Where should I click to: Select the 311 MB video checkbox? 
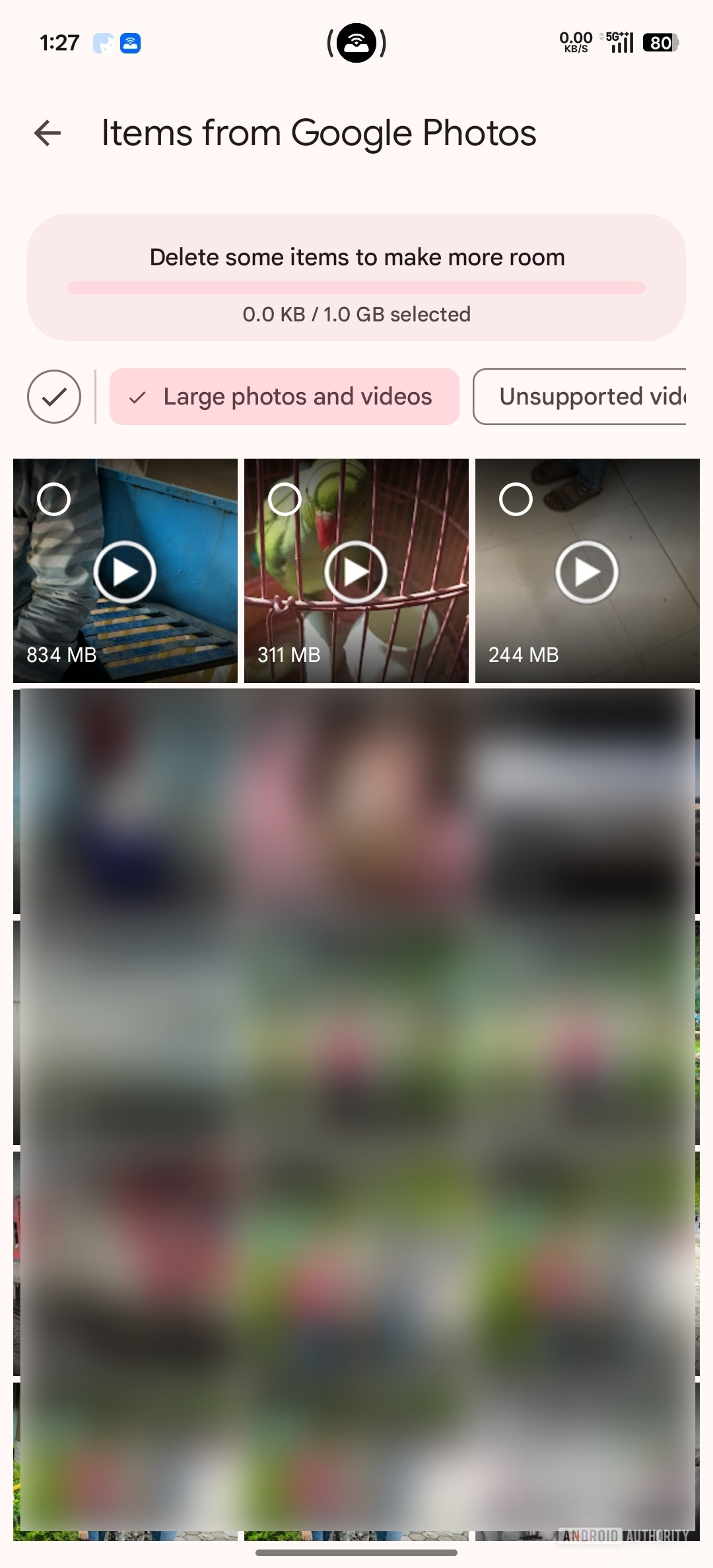pyautogui.click(x=285, y=500)
